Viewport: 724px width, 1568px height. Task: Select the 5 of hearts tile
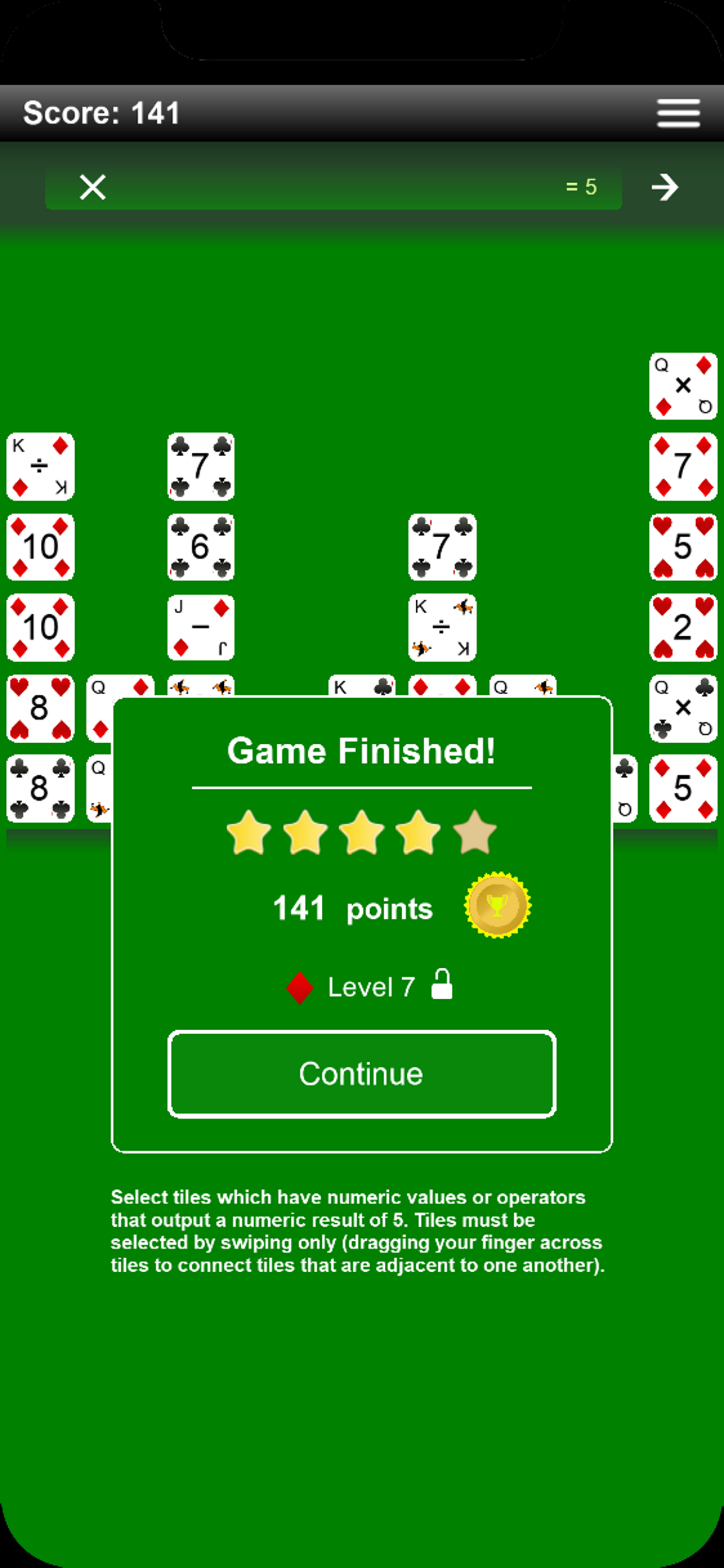pos(683,547)
